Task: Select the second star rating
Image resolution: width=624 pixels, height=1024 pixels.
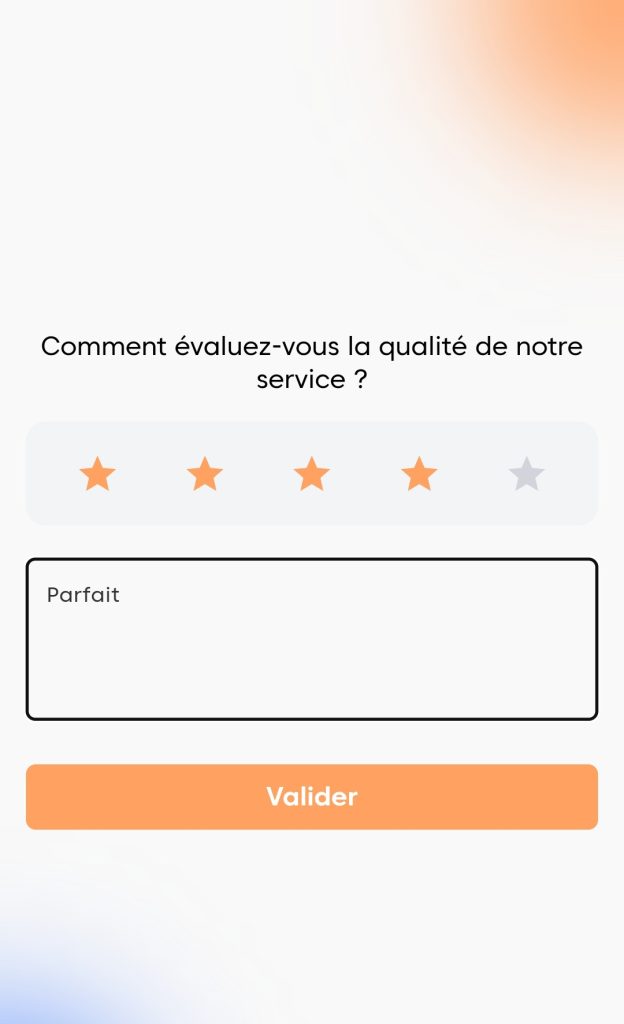Action: tap(205, 474)
